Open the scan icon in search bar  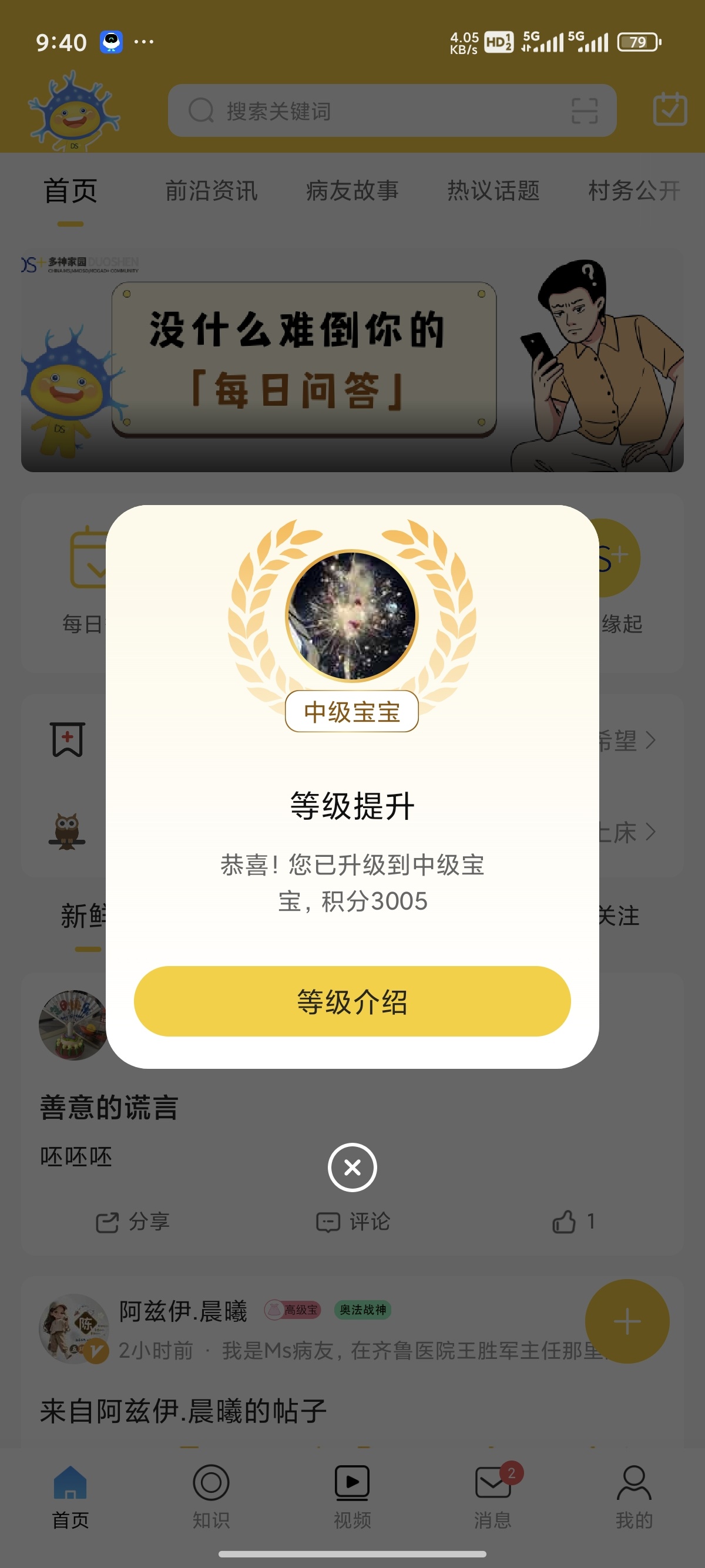[x=584, y=111]
